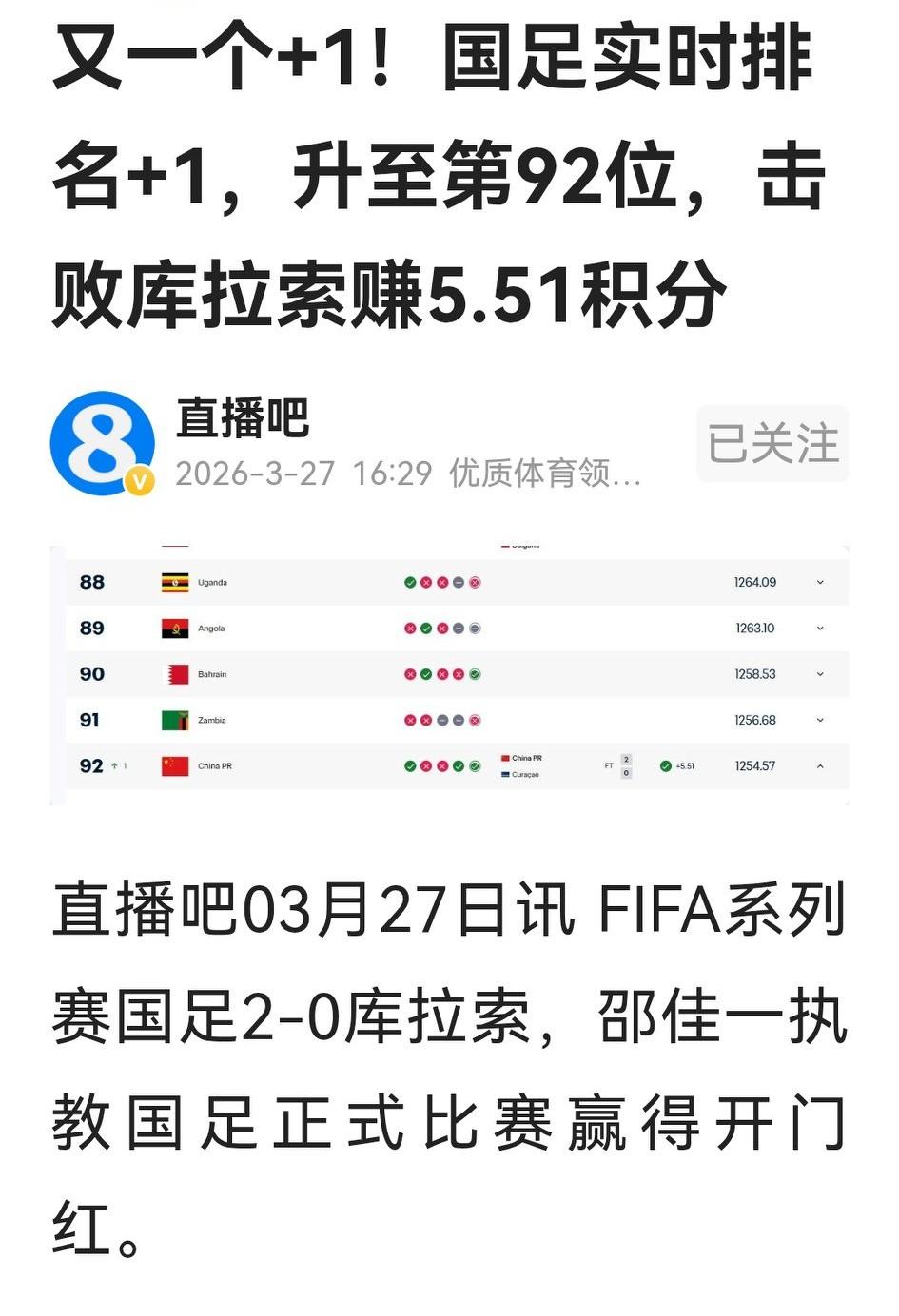Screen dimensions: 899x1316
Task: Click the Zambia flag icon
Action: click(x=174, y=720)
